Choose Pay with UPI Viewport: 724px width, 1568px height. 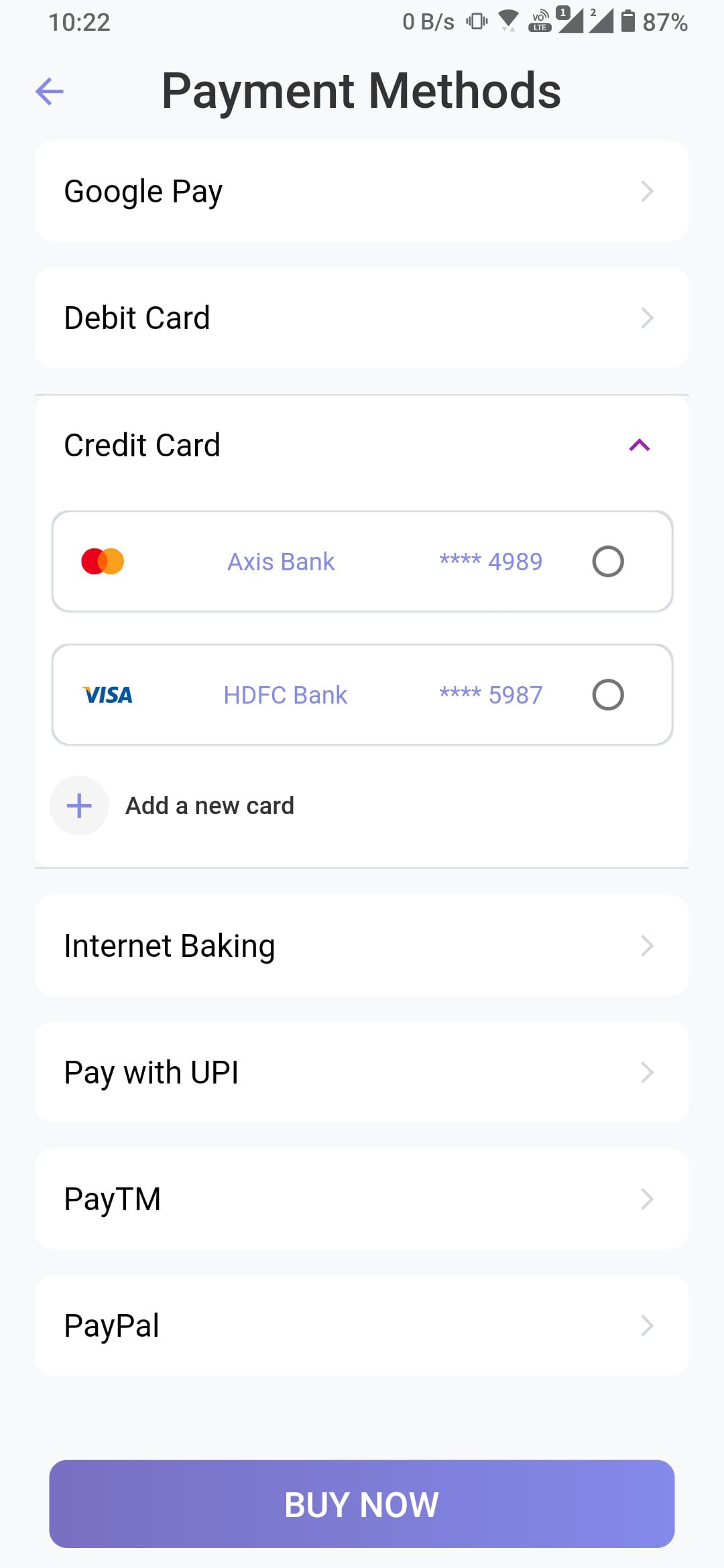pyautogui.click(x=361, y=1072)
